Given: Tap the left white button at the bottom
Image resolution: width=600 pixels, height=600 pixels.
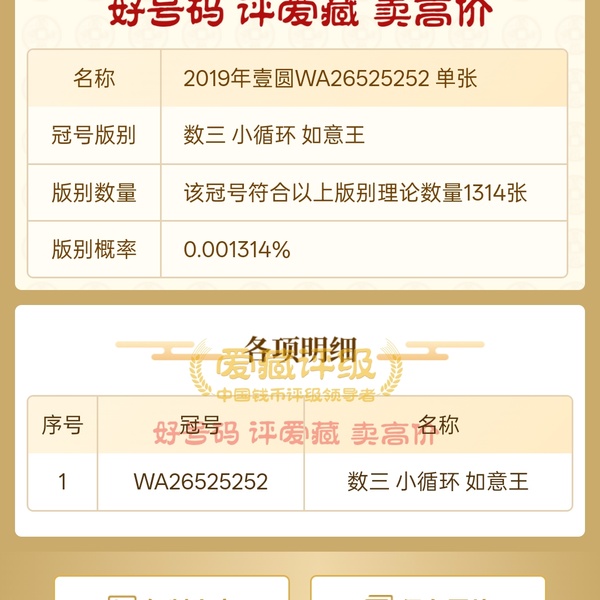Looking at the screenshot, I should click(x=172, y=590).
